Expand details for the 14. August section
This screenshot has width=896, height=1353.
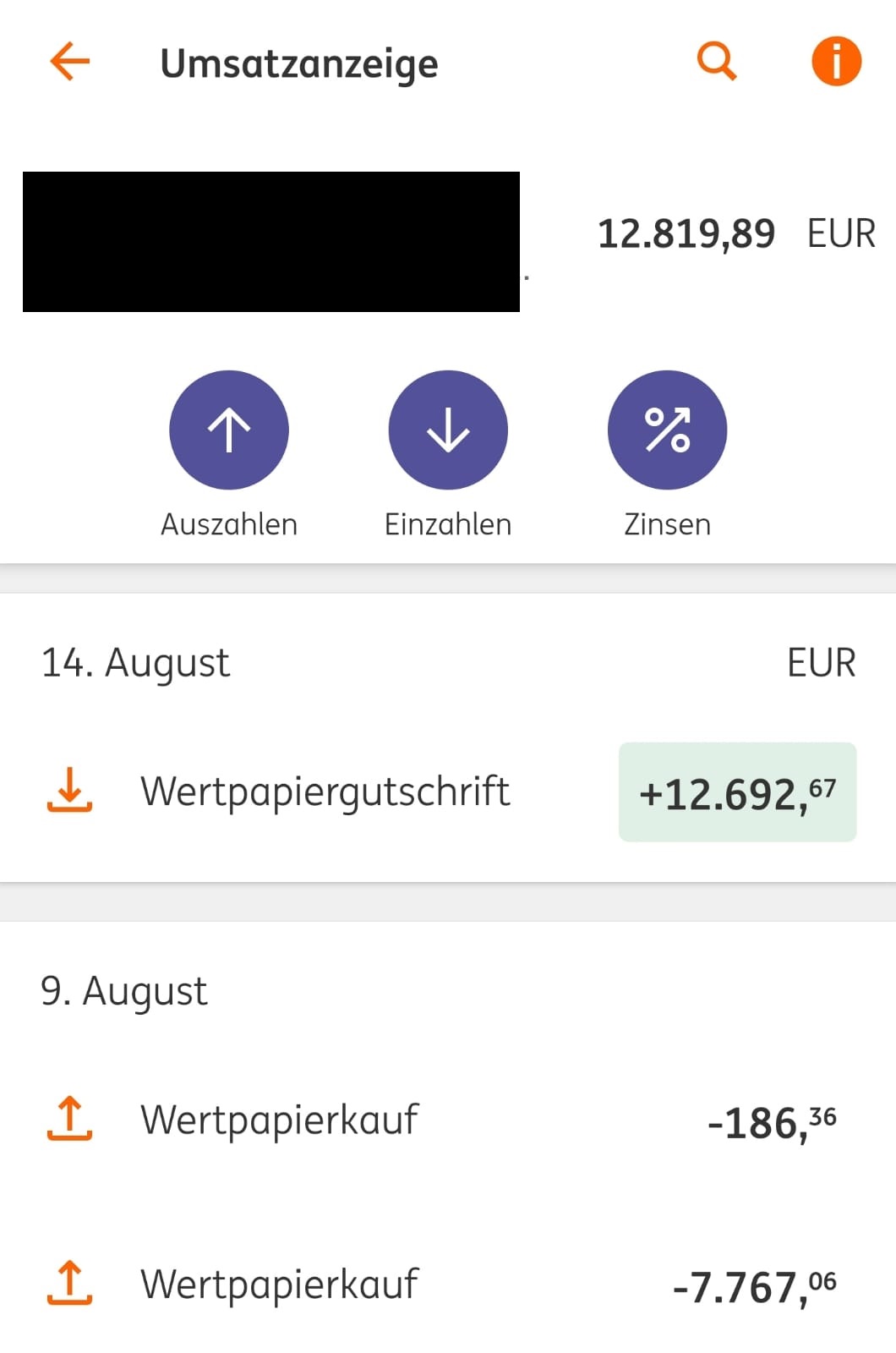135,662
